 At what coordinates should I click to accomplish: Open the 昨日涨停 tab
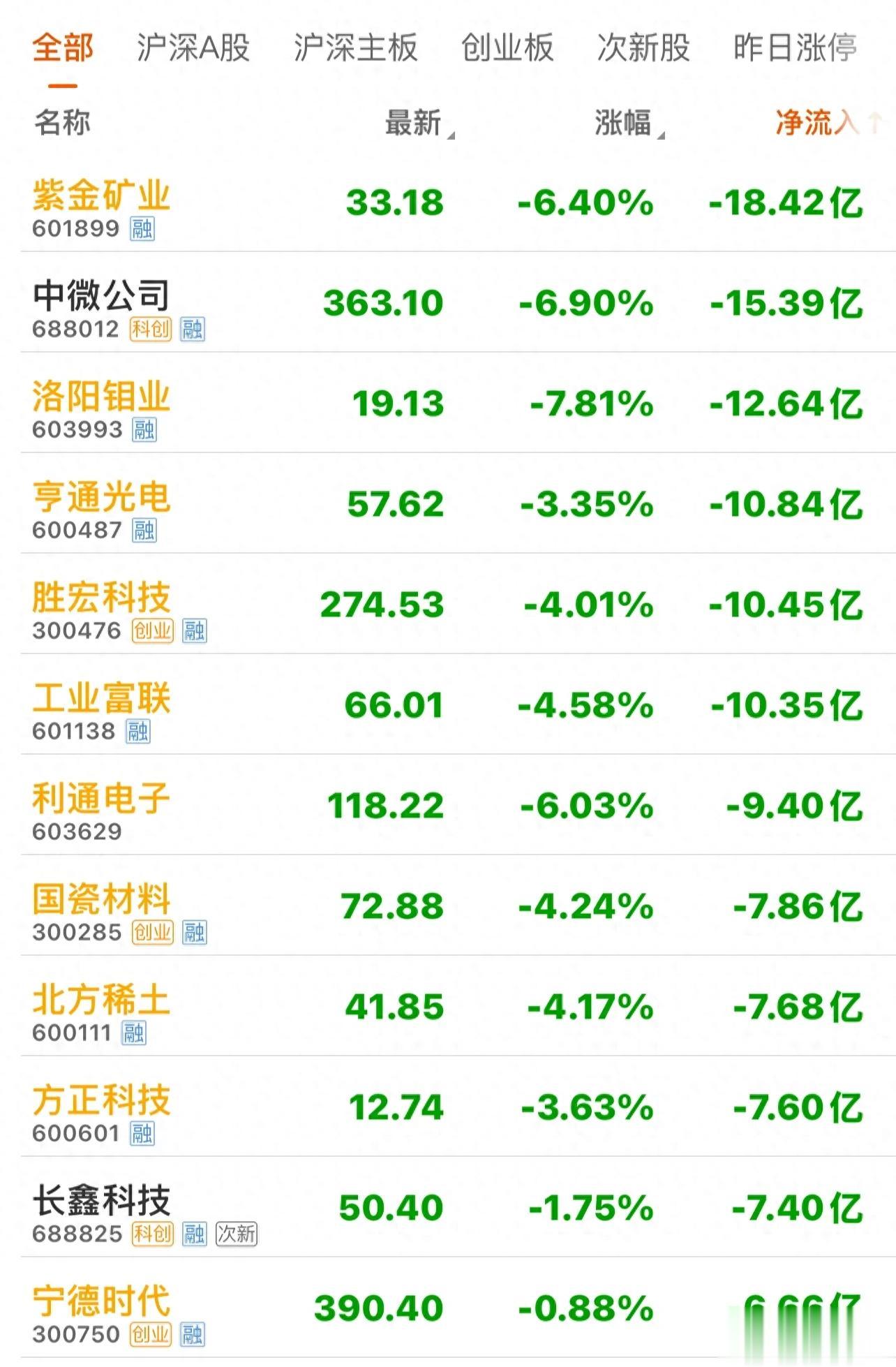[x=795, y=48]
